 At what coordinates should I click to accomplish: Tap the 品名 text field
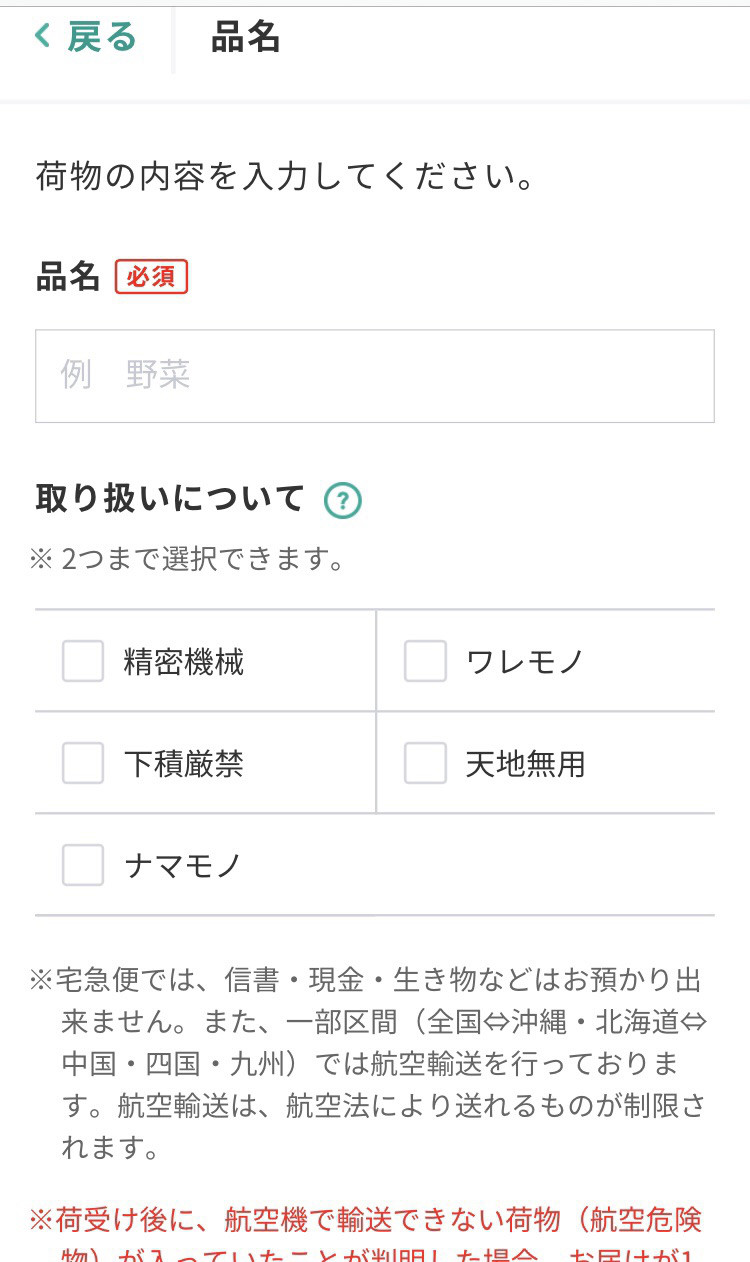click(375, 376)
